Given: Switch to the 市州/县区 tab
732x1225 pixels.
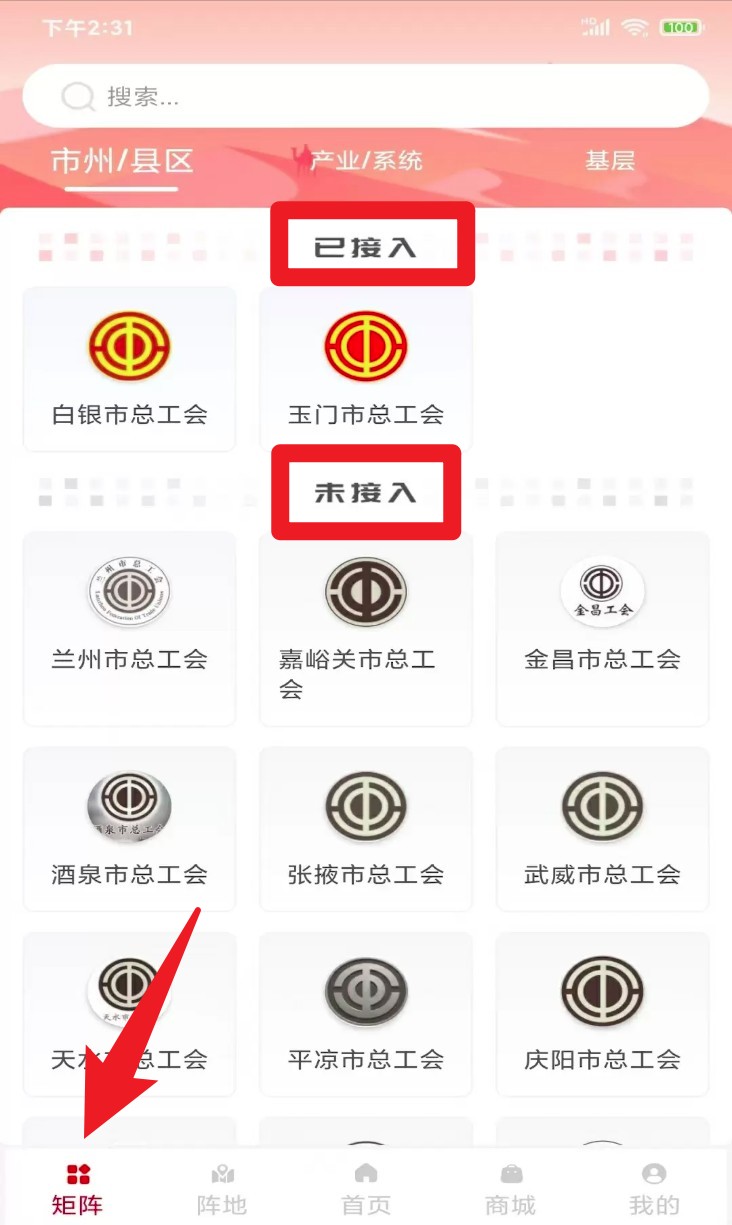Looking at the screenshot, I should 122,161.
